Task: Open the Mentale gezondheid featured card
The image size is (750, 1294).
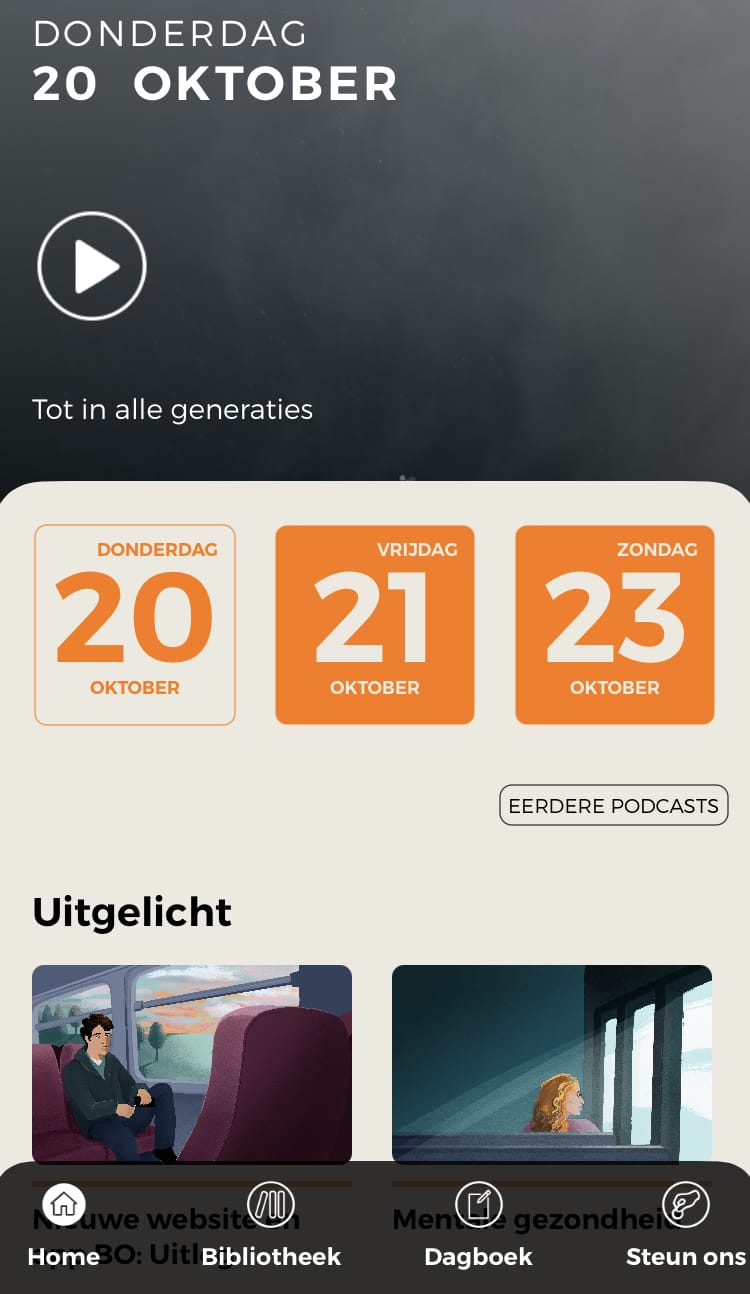Action: [x=552, y=1064]
